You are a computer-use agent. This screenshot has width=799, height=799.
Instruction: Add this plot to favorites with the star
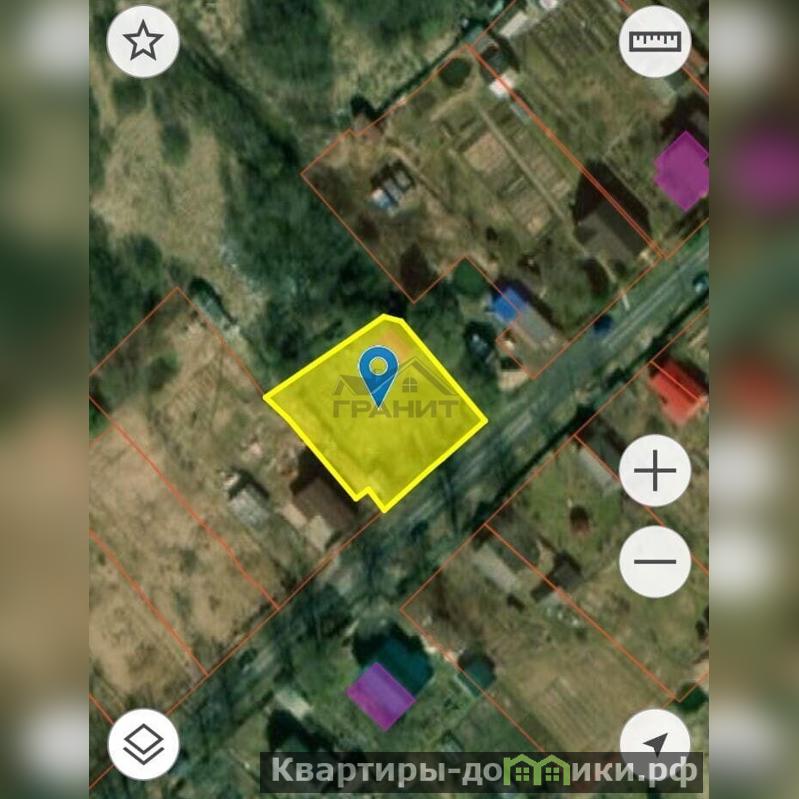point(143,42)
